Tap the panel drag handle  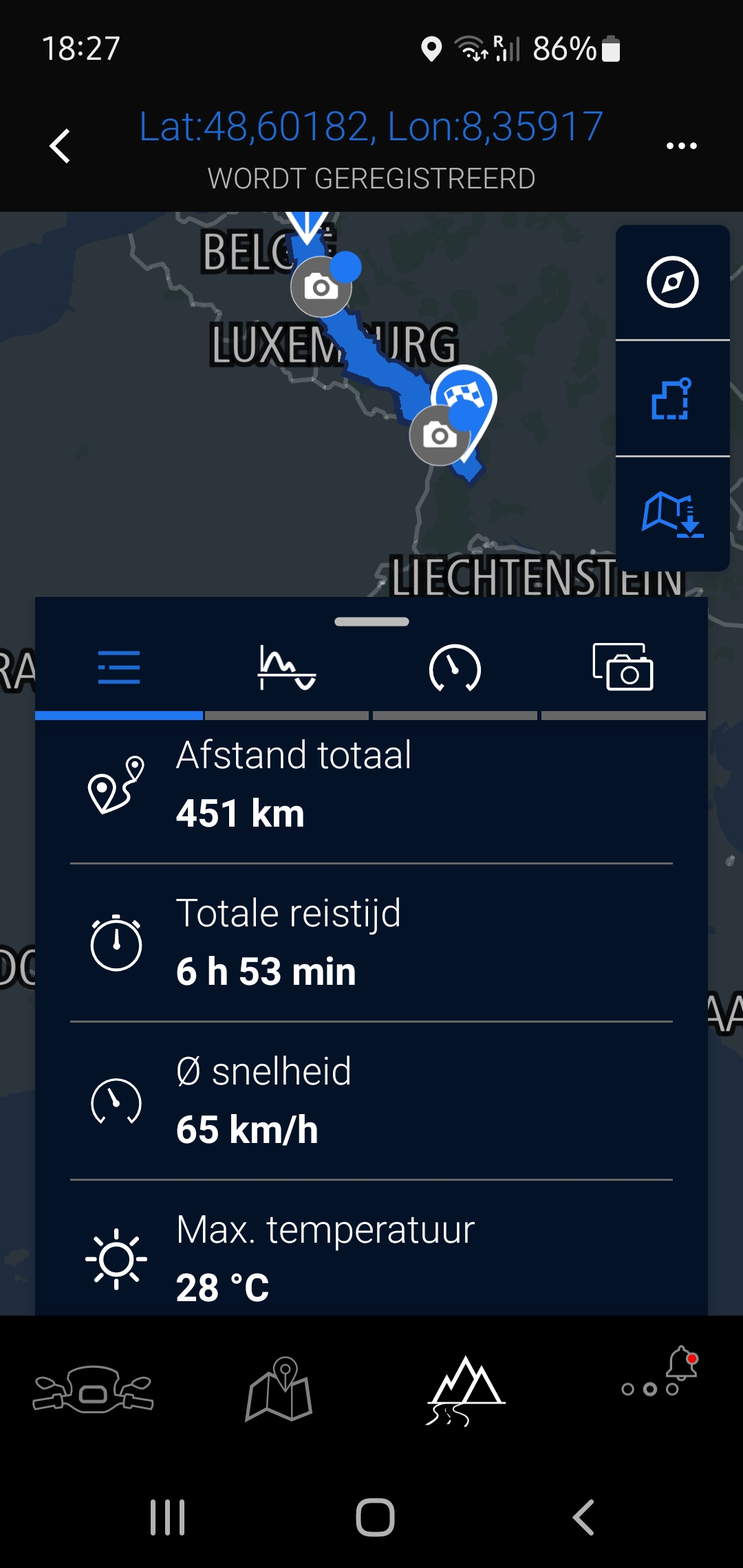(371, 622)
